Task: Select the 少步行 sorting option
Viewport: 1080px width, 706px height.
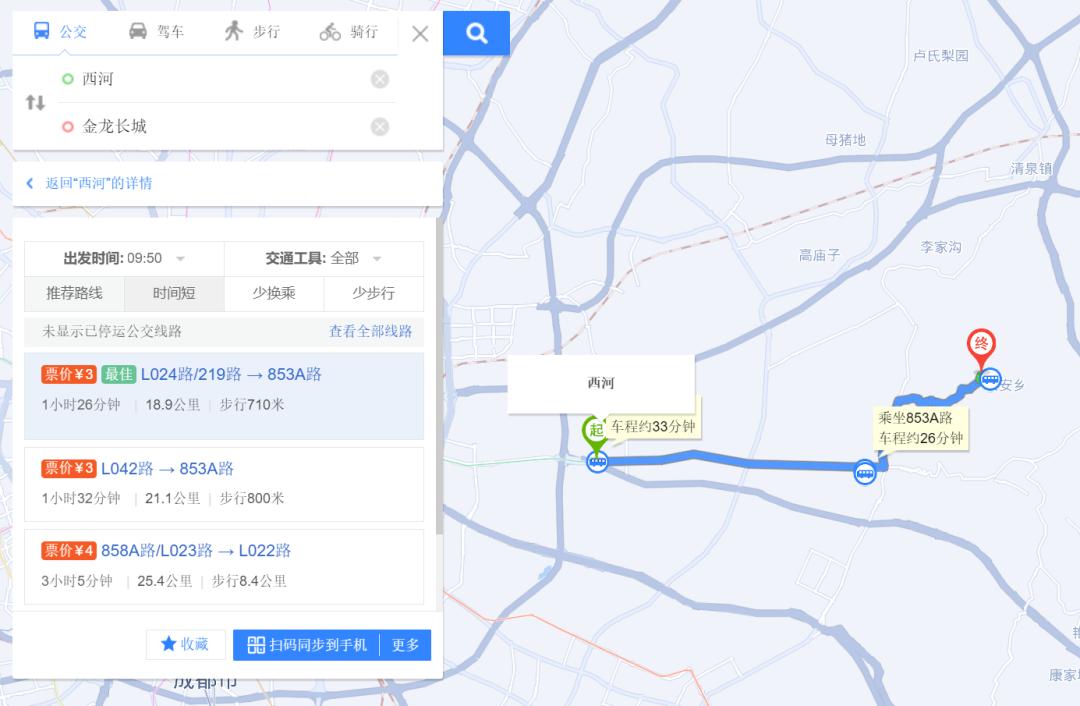Action: [373, 293]
